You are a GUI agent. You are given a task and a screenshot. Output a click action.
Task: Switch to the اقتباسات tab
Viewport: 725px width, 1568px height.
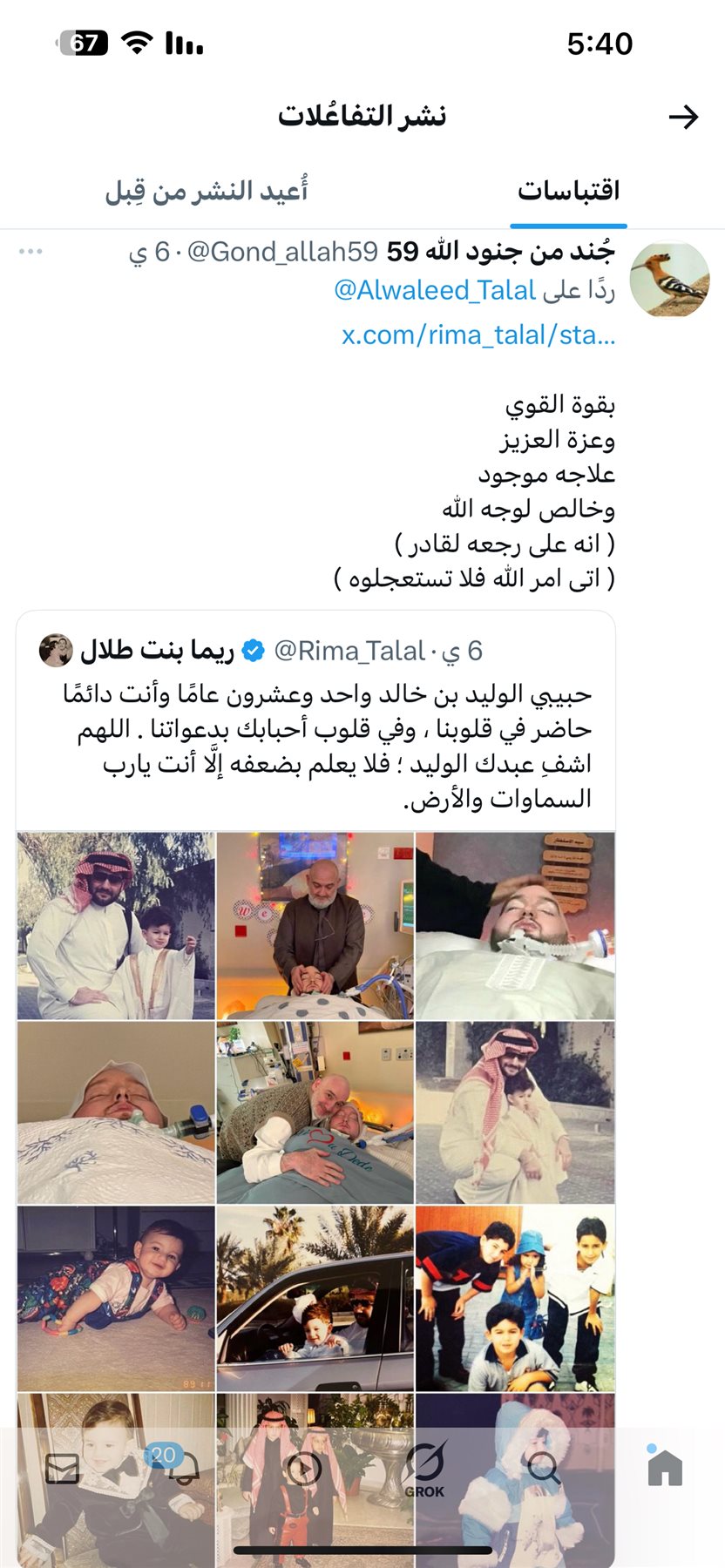(568, 191)
